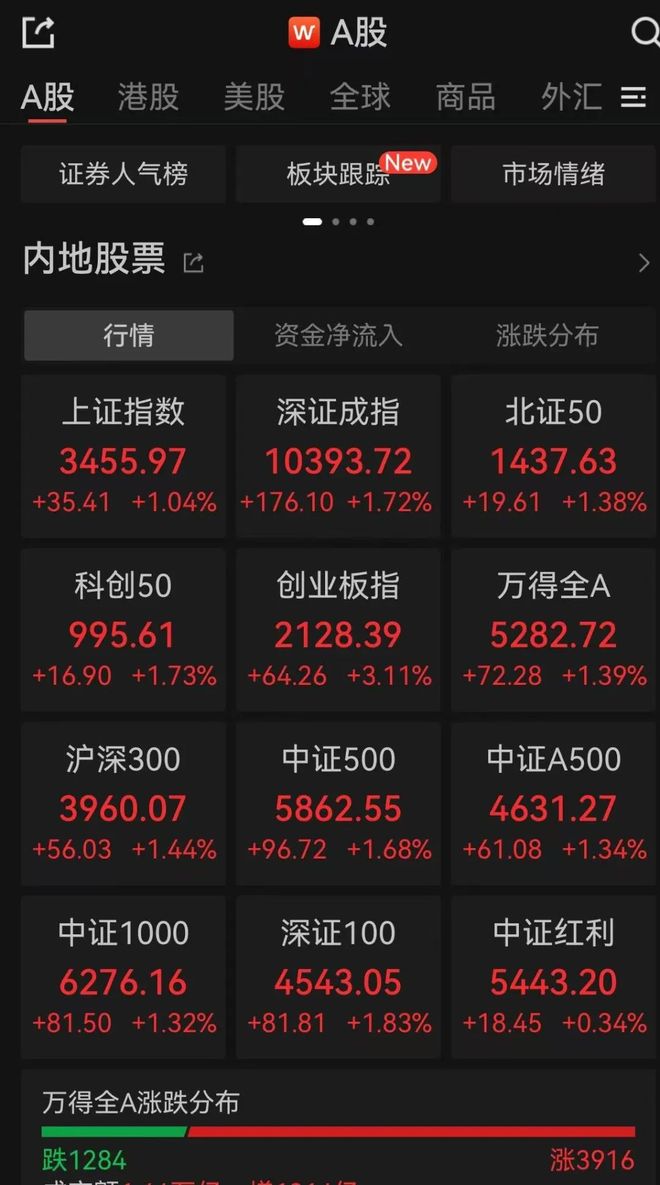Open 证券人气榜 shortcut
Image resolution: width=660 pixels, height=1185 pixels.
coord(123,174)
